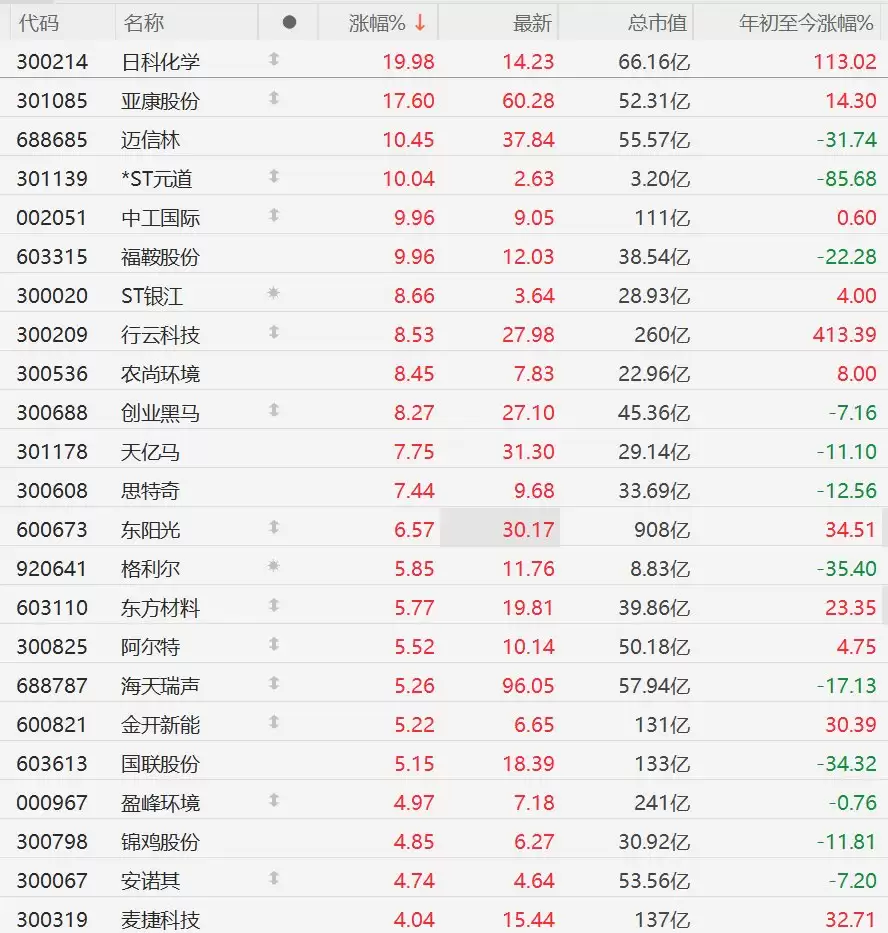The width and height of the screenshot is (888, 933).
Task: Open 亚康股份 stock details
Action: click(444, 101)
